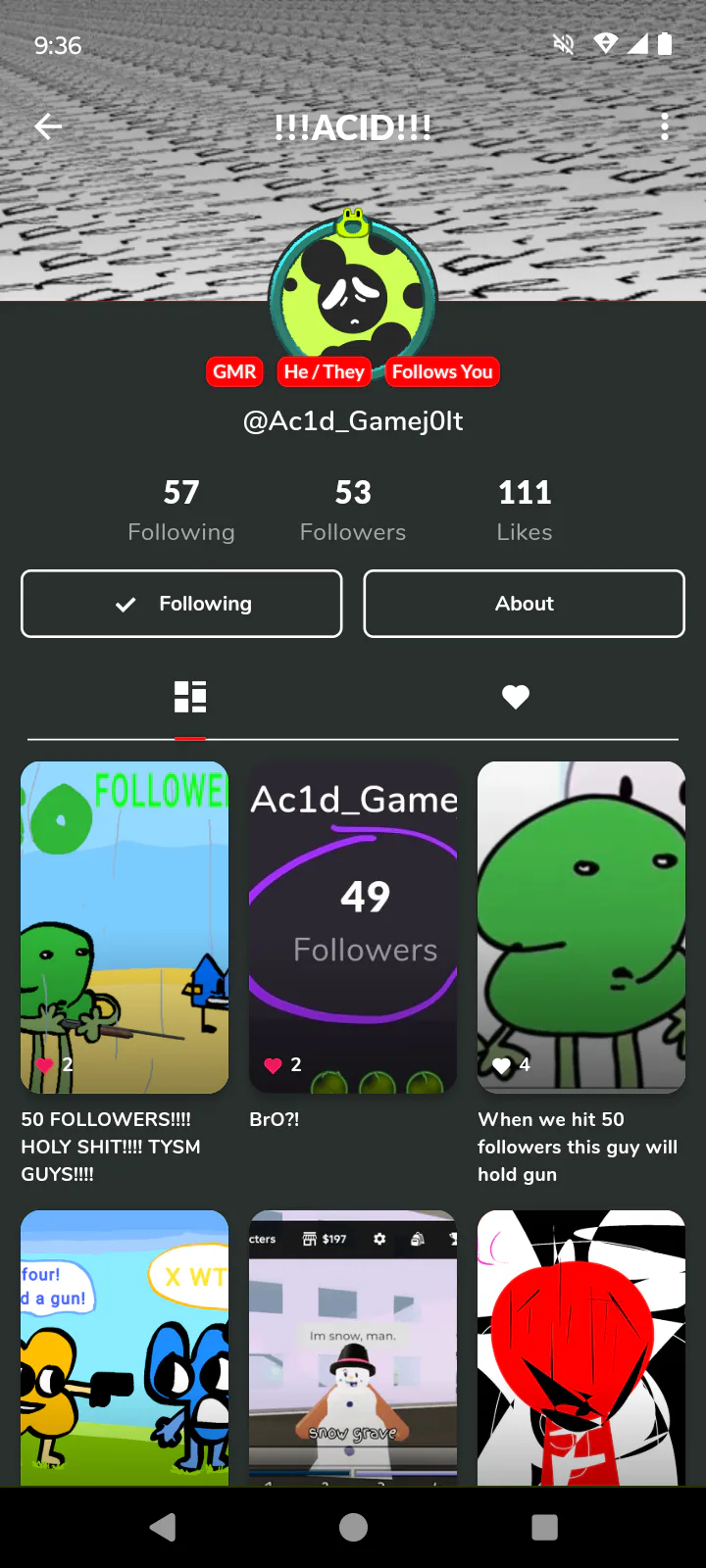The image size is (706, 1568).
Task: Switch to the liked posts heart tab
Action: [x=516, y=697]
